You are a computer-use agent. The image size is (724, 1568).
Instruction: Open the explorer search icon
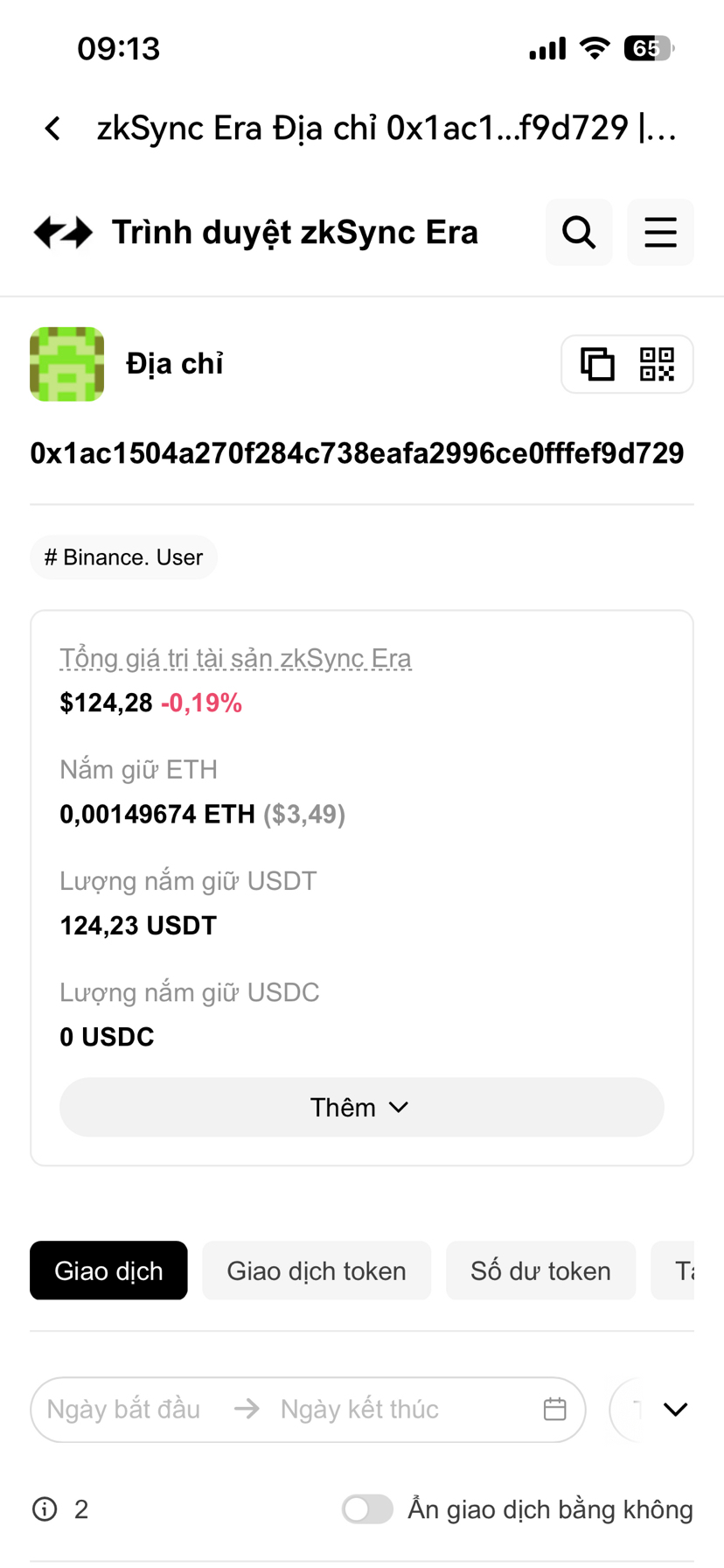click(x=578, y=233)
